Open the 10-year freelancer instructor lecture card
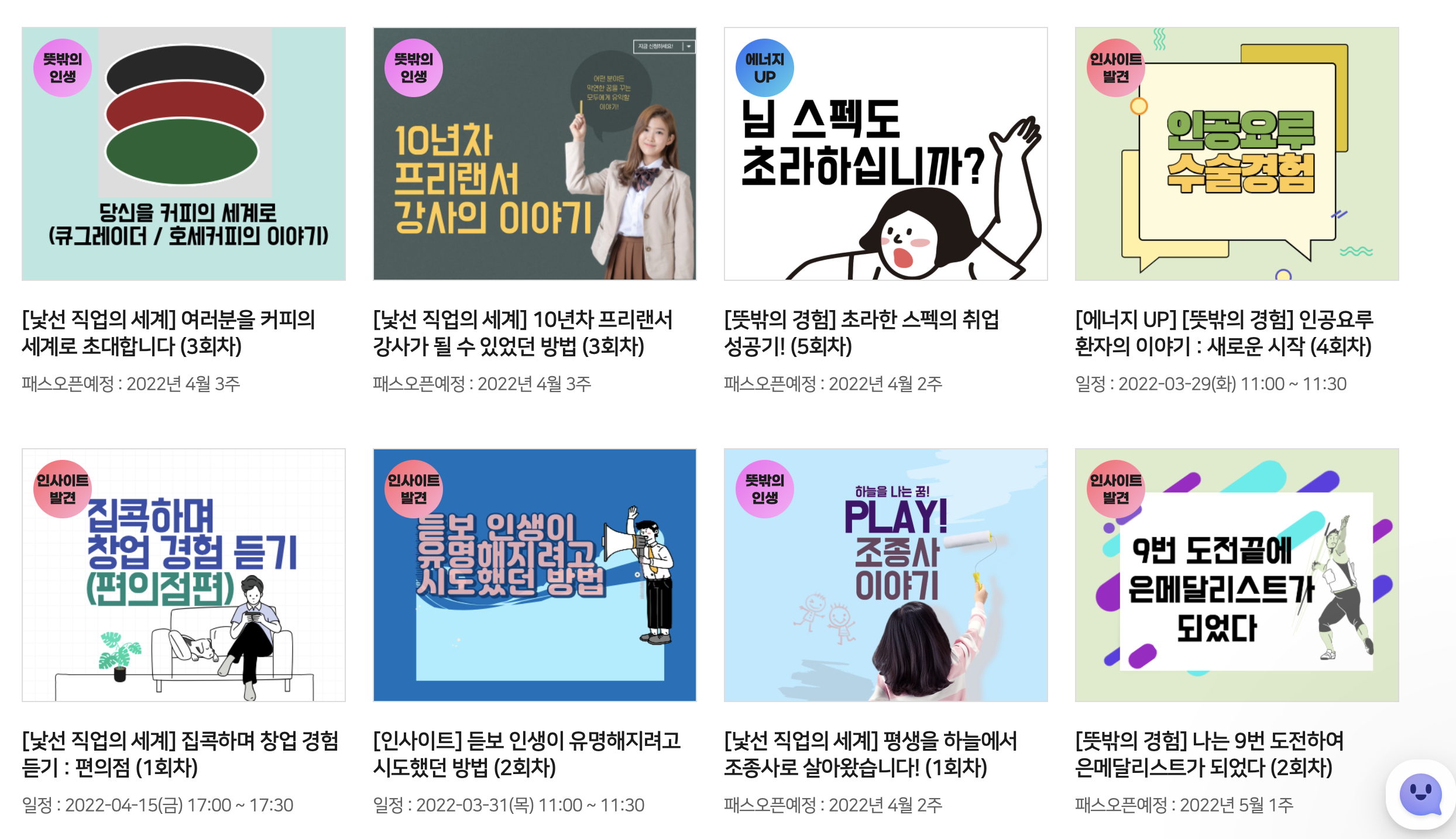The height and width of the screenshot is (839, 1456). pyautogui.click(x=534, y=154)
